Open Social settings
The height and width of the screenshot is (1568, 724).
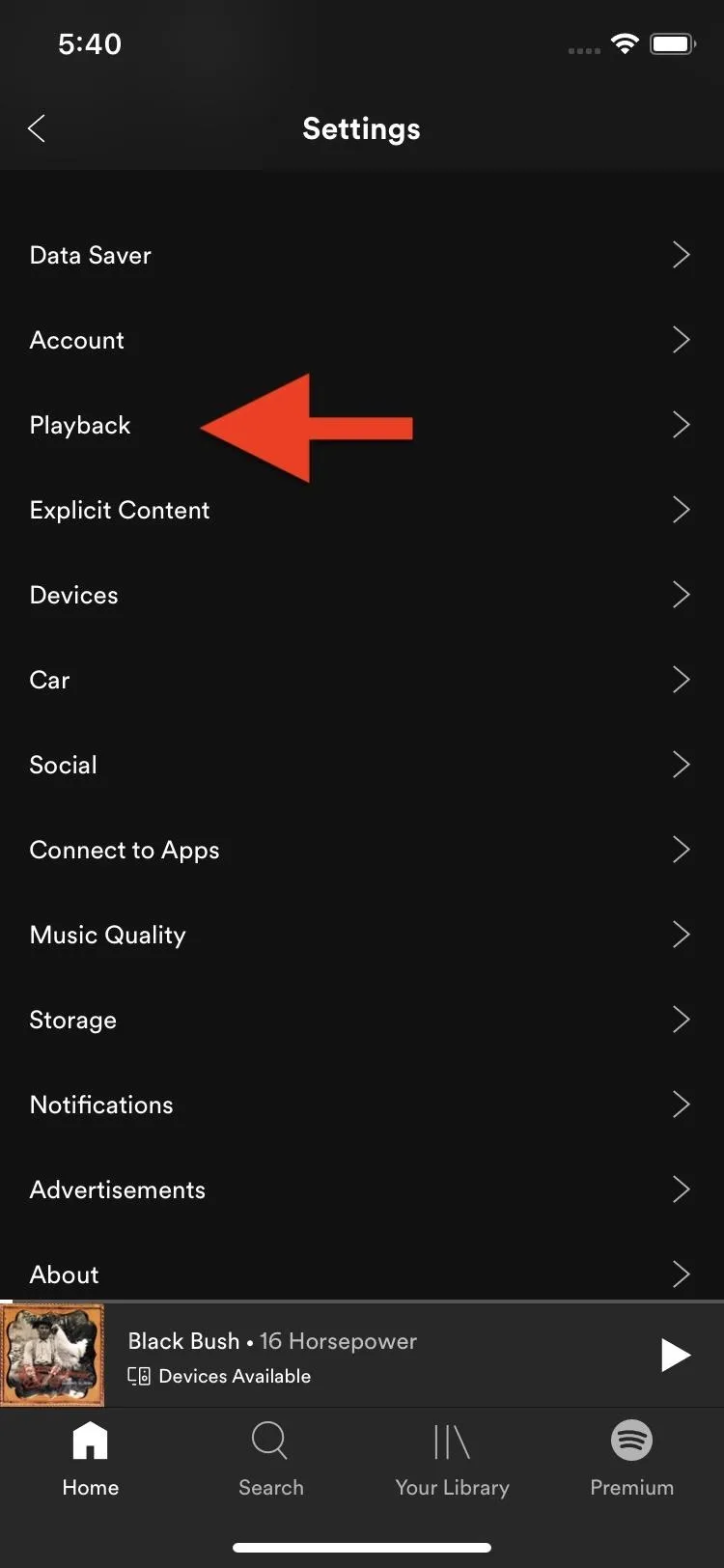tap(362, 765)
